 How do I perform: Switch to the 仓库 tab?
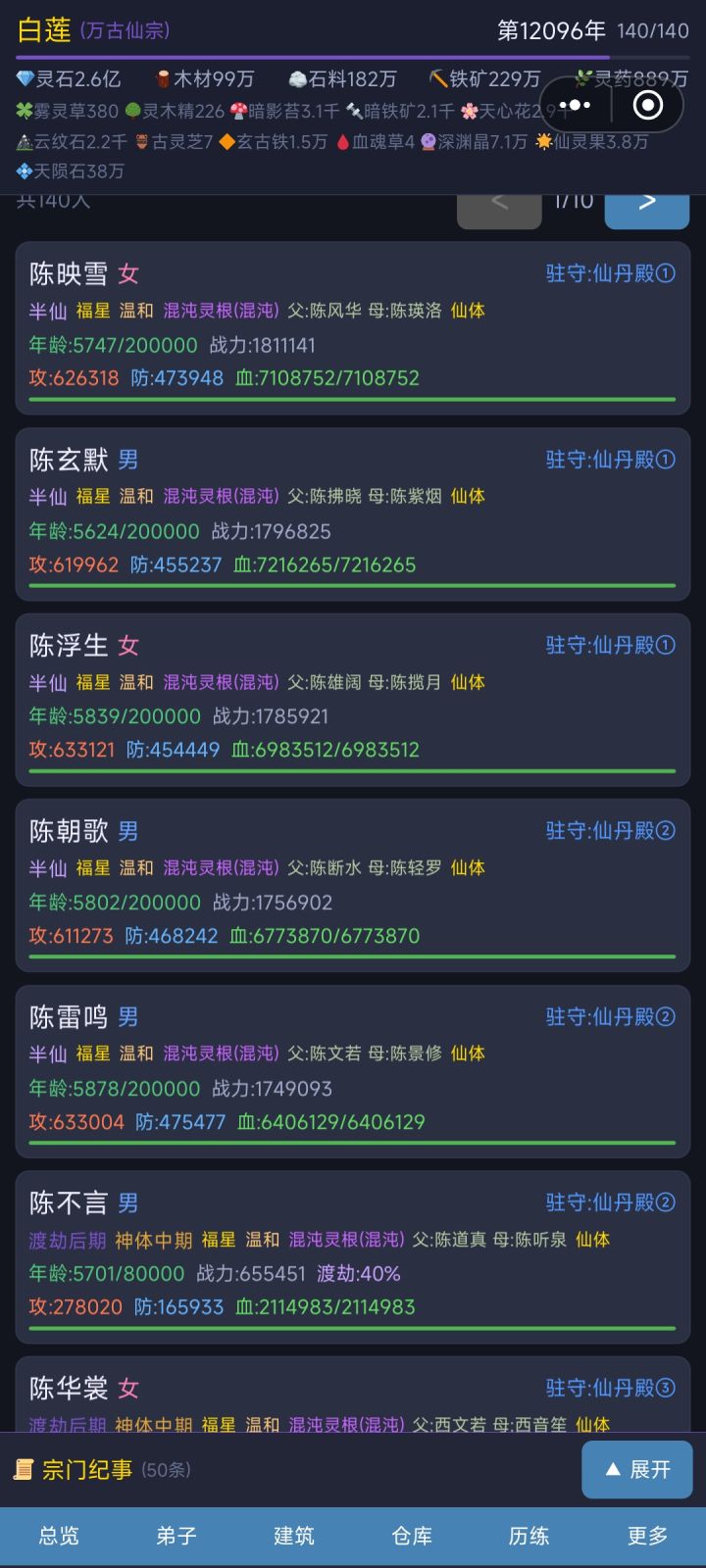pyautogui.click(x=411, y=1536)
